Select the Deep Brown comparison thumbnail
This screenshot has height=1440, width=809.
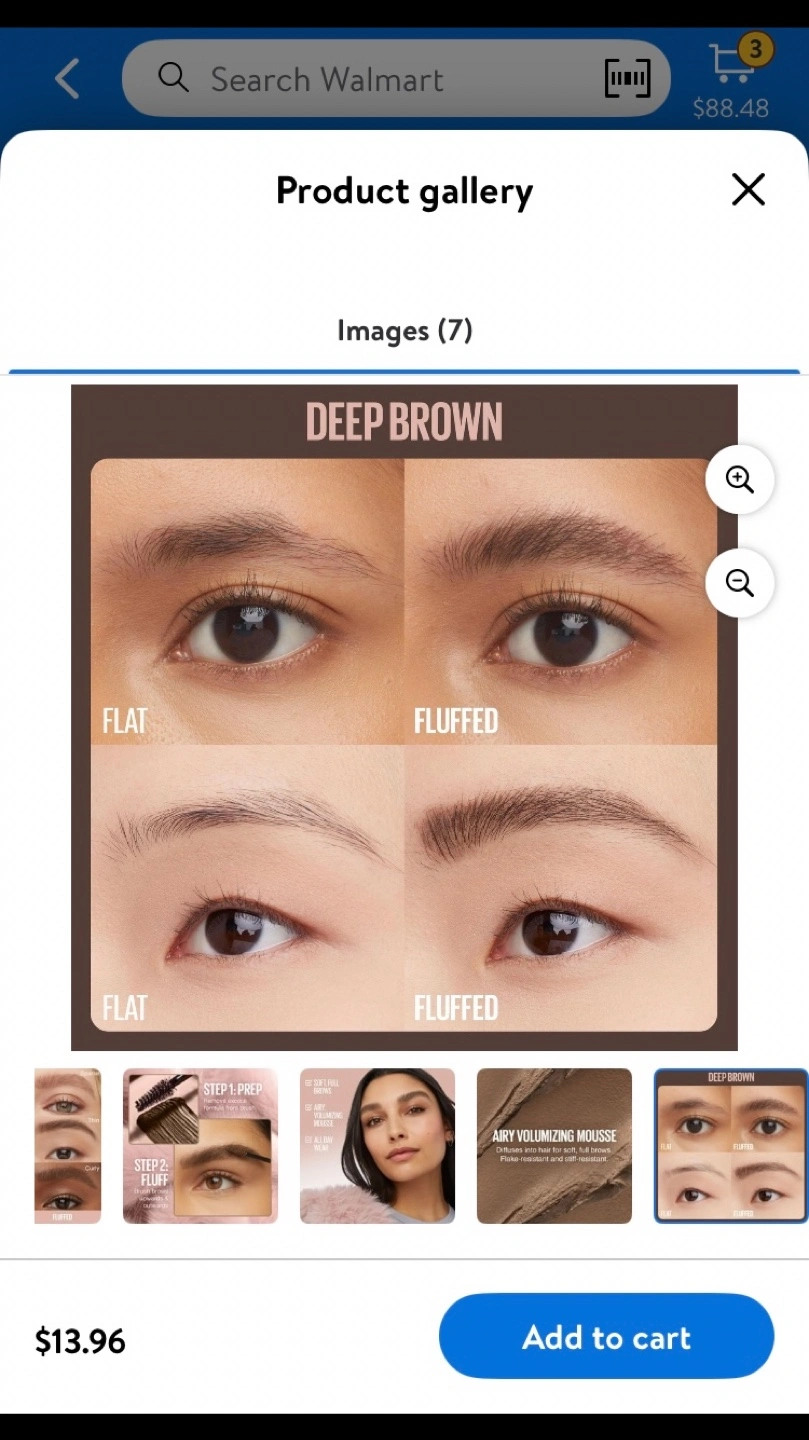tap(731, 1146)
